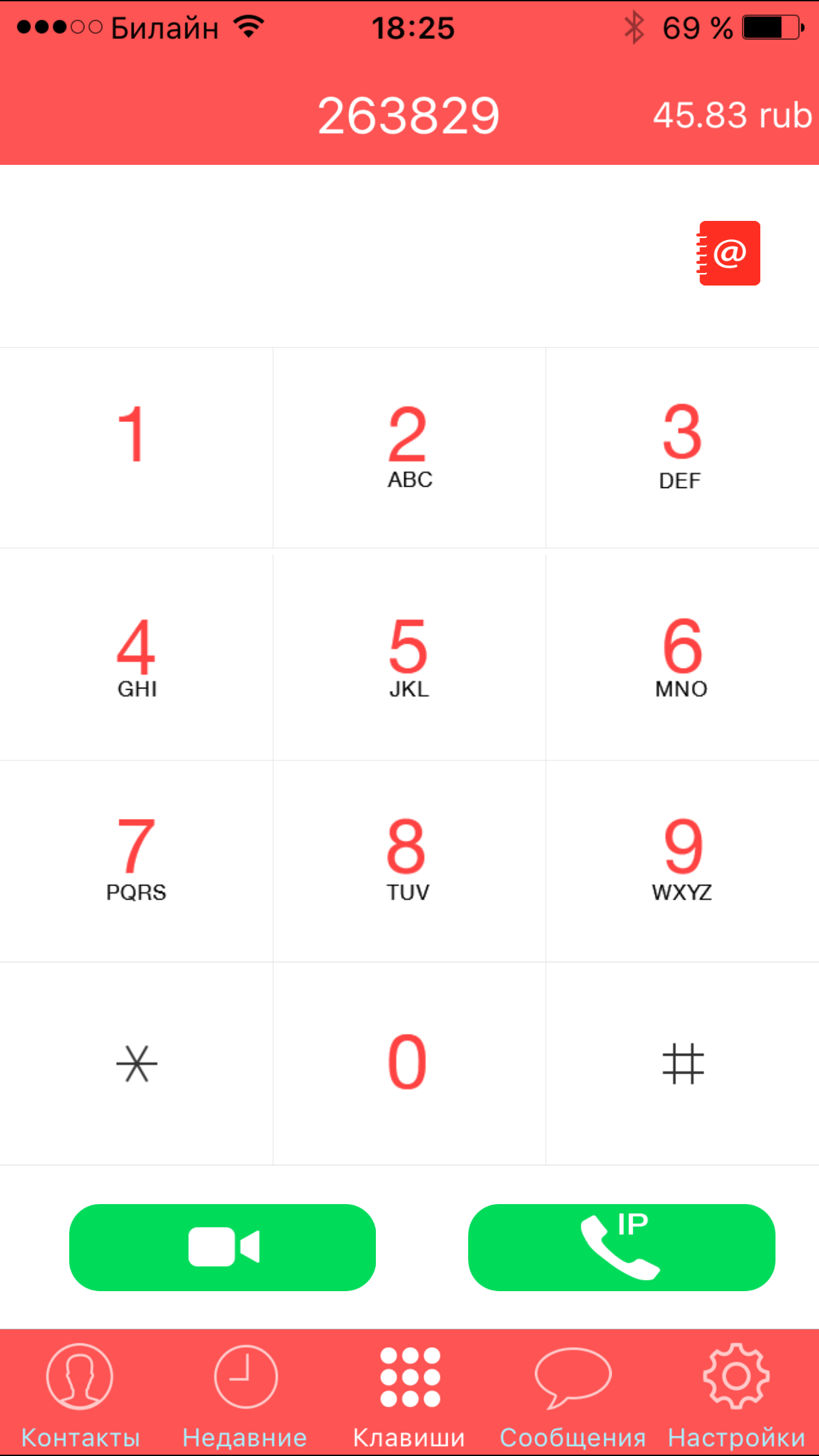The height and width of the screenshot is (1456, 819).
Task: Enter the star symbol
Action: (136, 1063)
